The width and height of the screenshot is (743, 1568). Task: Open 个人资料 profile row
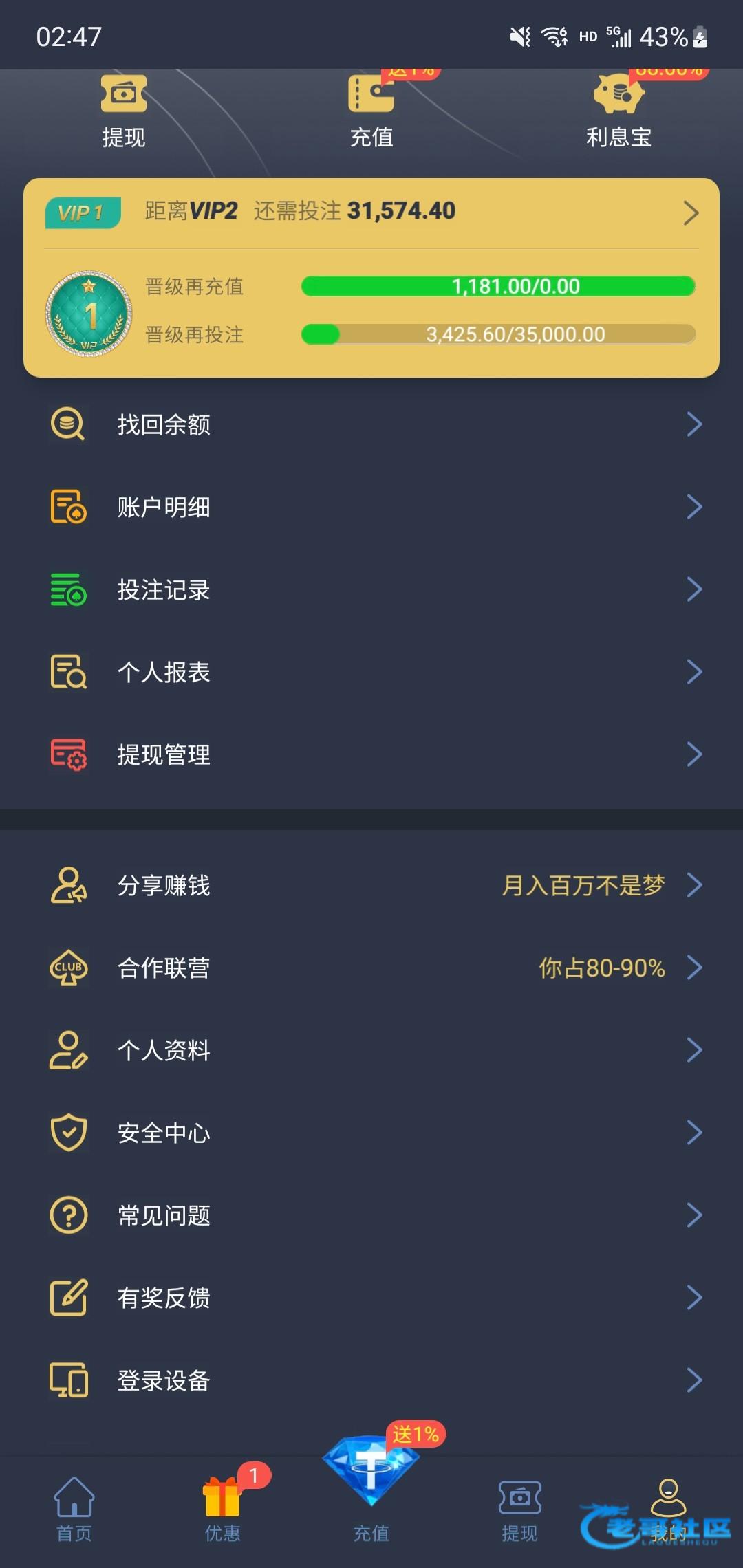pyautogui.click(x=371, y=1050)
